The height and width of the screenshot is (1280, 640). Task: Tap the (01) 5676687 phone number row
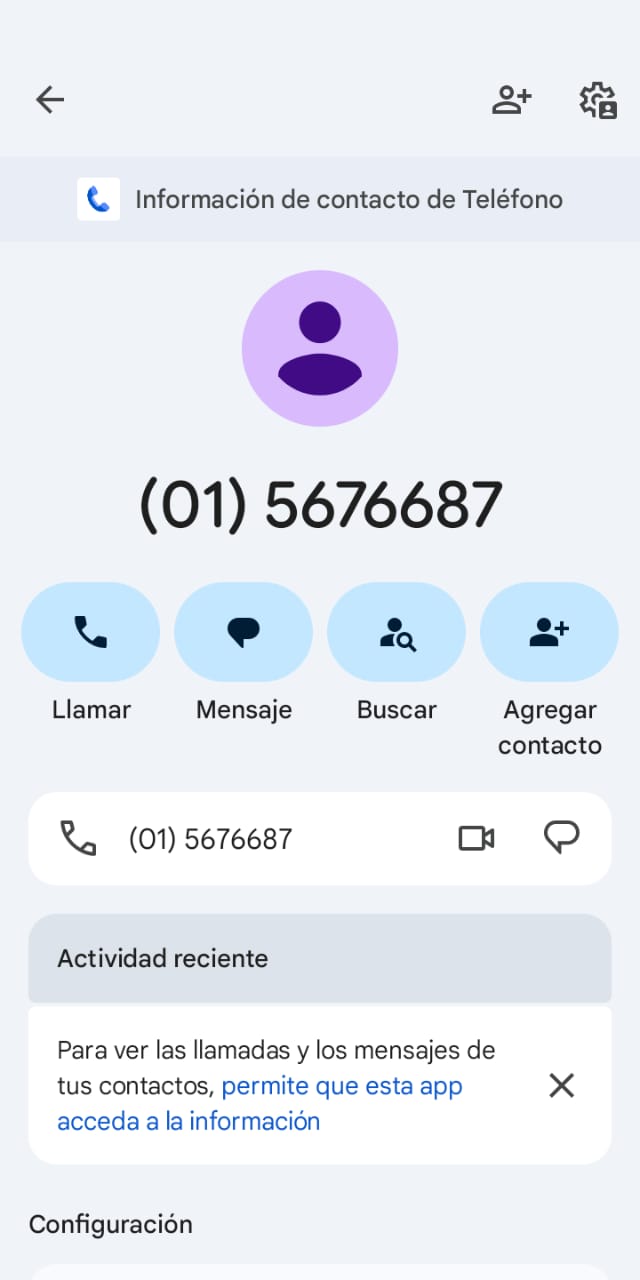(210, 839)
